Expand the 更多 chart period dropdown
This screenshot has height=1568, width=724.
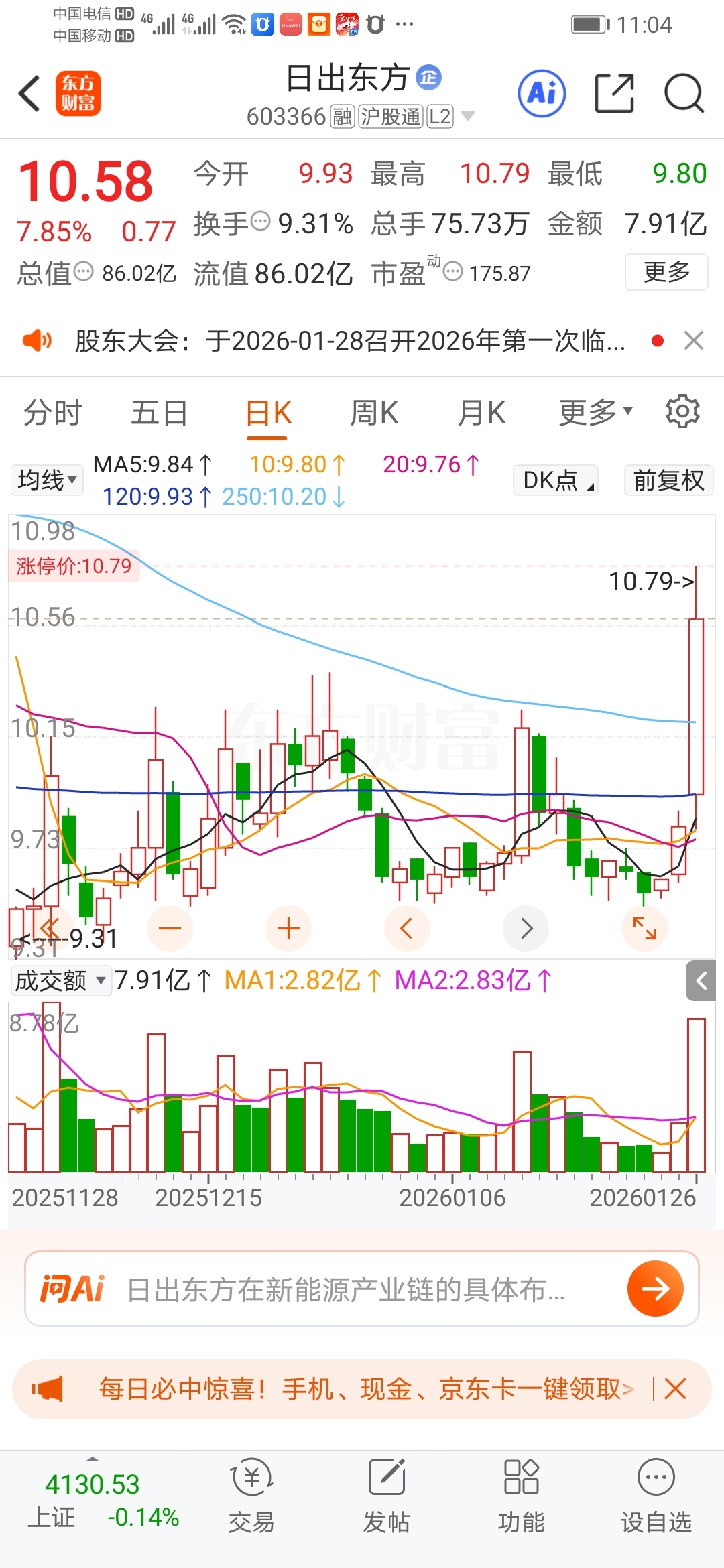596,413
